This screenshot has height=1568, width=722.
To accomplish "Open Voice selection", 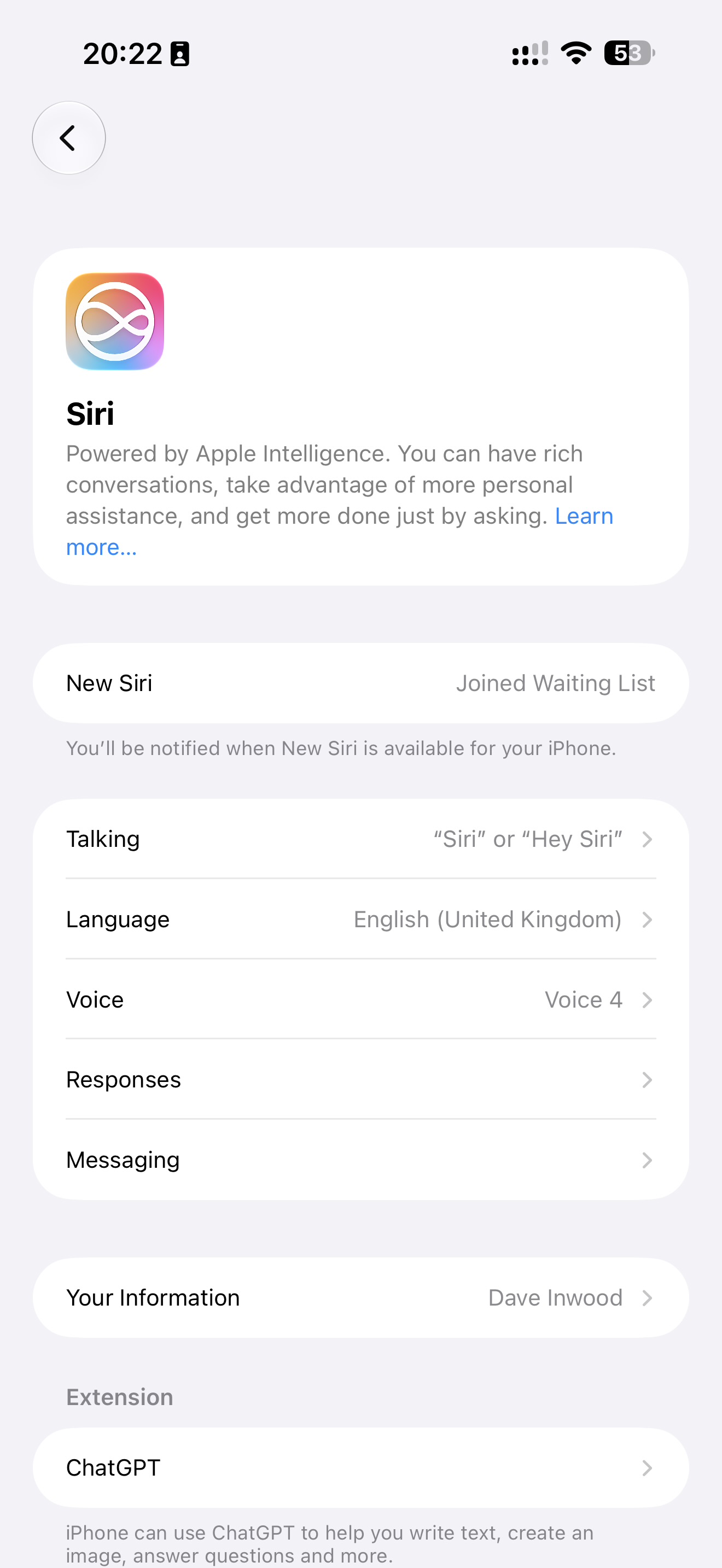I will click(361, 999).
